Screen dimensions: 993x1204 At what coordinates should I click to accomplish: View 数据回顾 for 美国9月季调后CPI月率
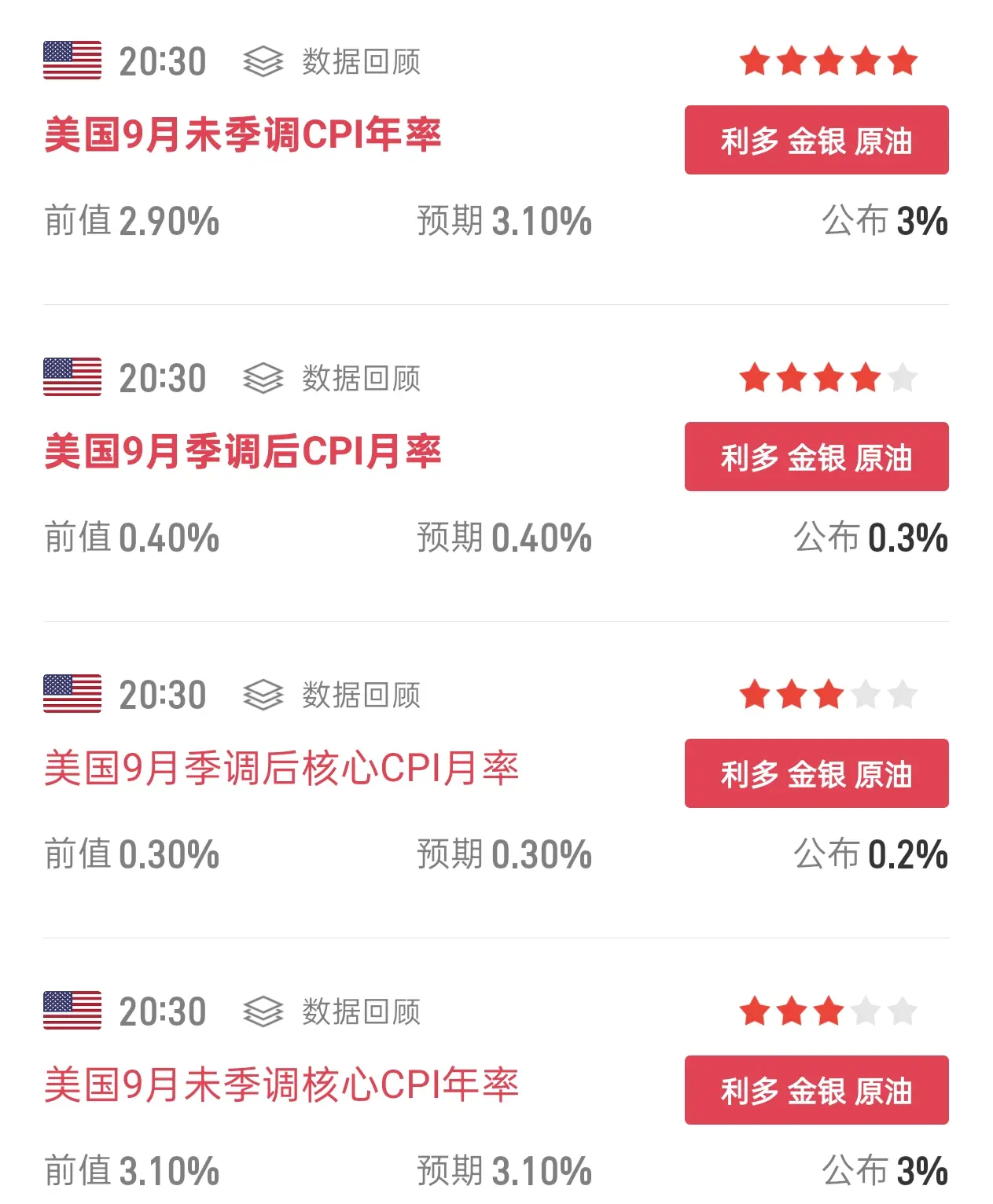[x=333, y=379]
